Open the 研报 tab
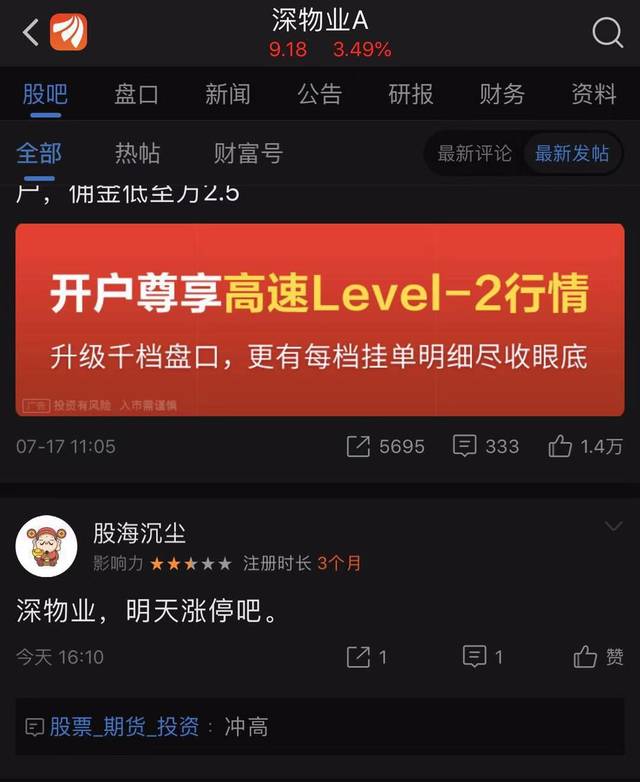This screenshot has width=640, height=782. (411, 95)
